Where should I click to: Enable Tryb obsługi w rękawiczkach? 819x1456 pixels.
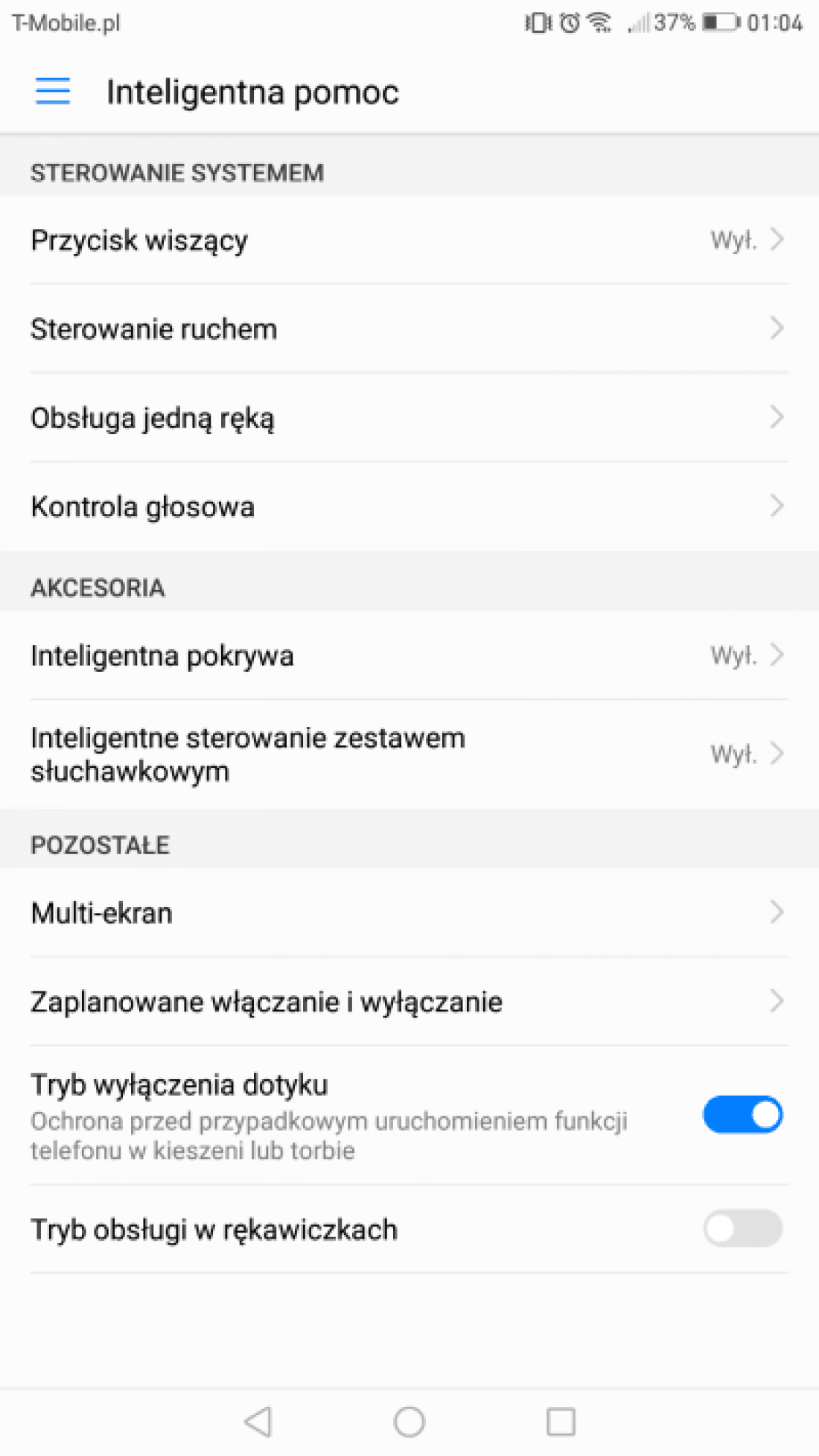[742, 1228]
